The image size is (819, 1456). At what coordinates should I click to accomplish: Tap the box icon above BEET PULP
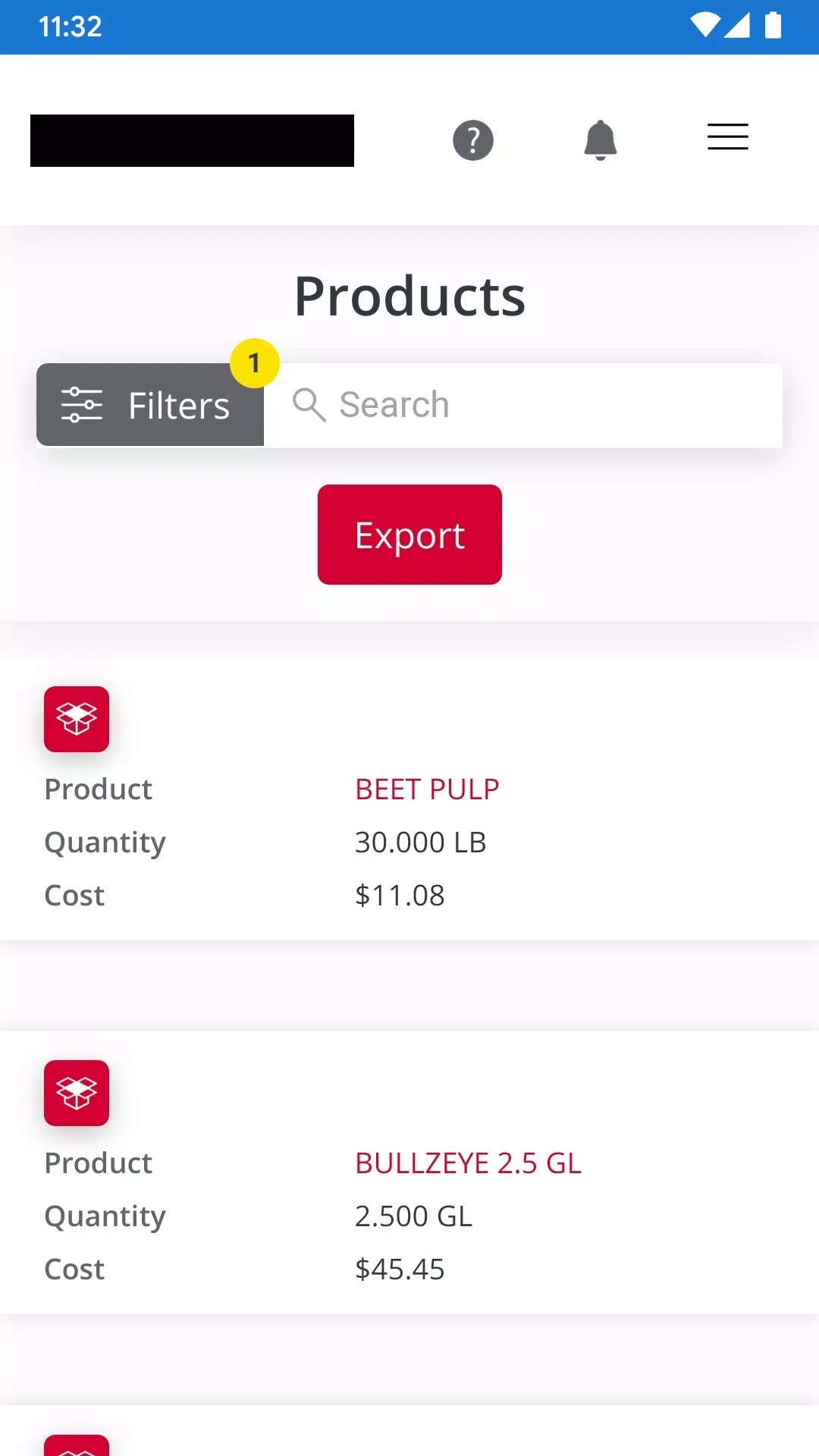point(77,719)
